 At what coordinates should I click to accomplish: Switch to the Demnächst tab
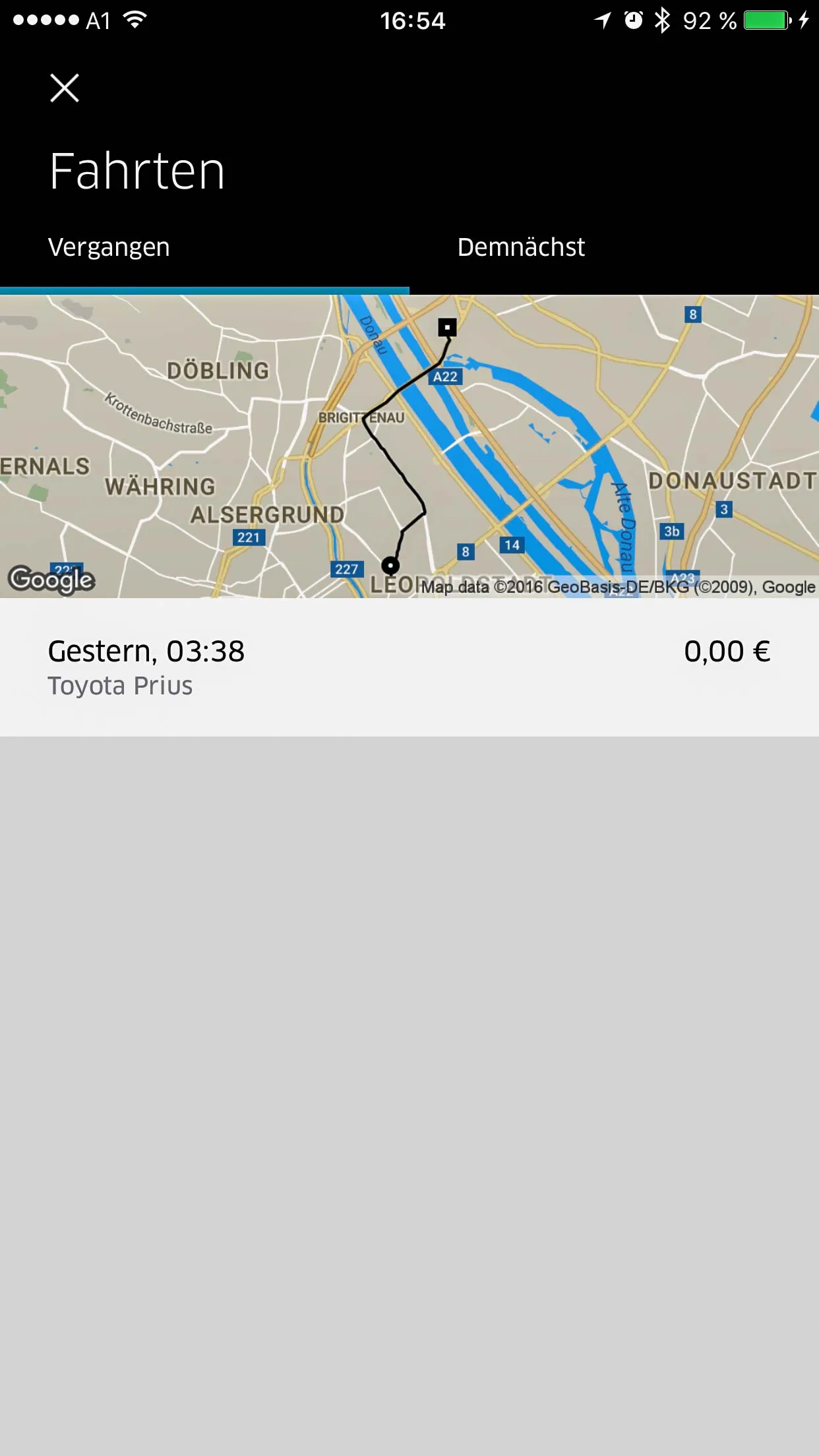[521, 248]
